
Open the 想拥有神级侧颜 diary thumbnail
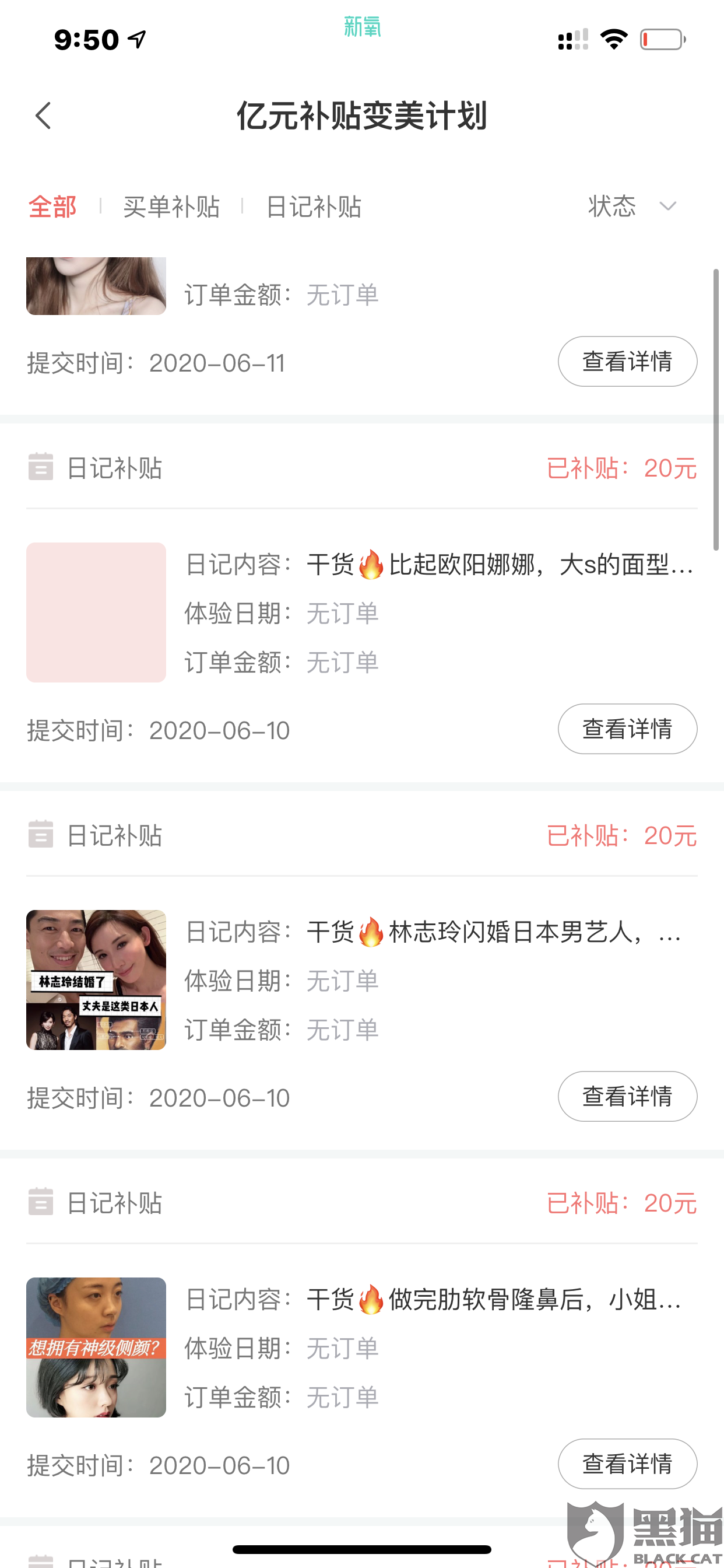tap(96, 1347)
